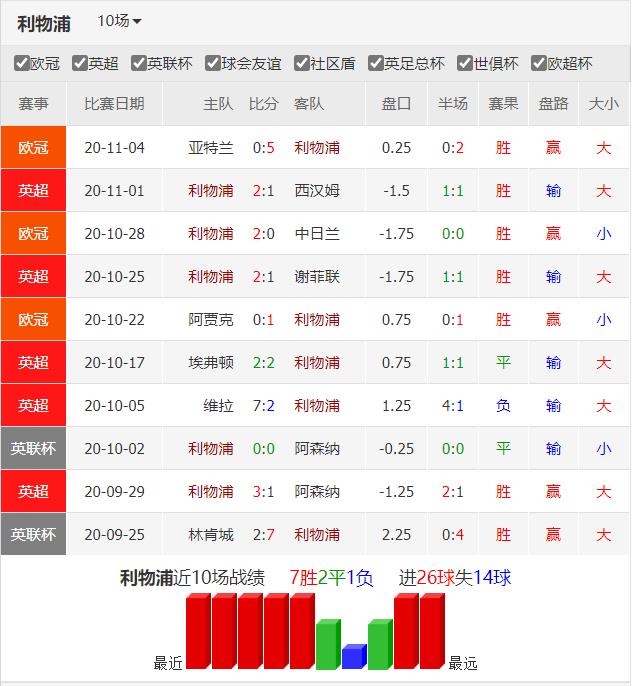Disable the 社区盾 filter
Viewport: 635px width, 686px height.
pyautogui.click(x=301, y=63)
